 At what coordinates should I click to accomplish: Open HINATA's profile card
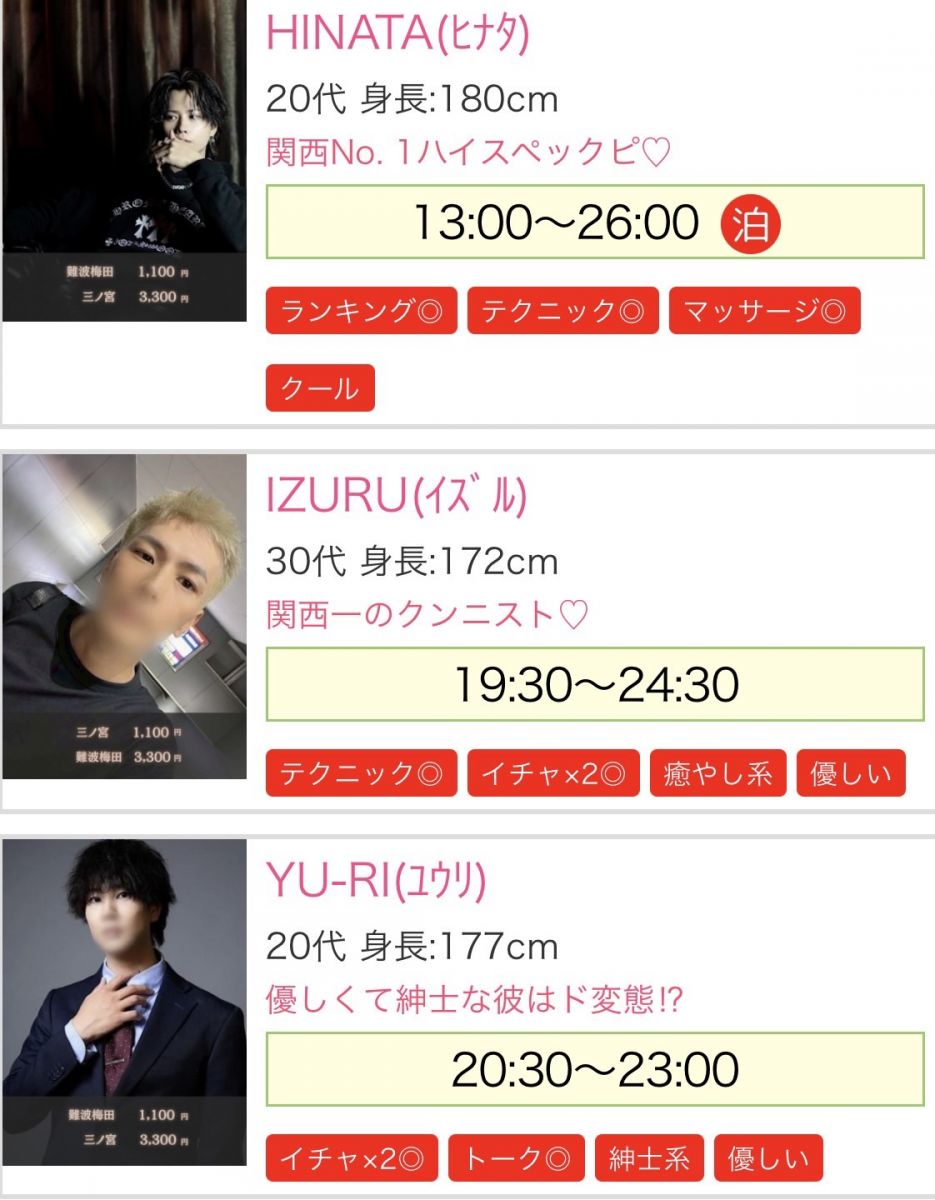pos(397,35)
